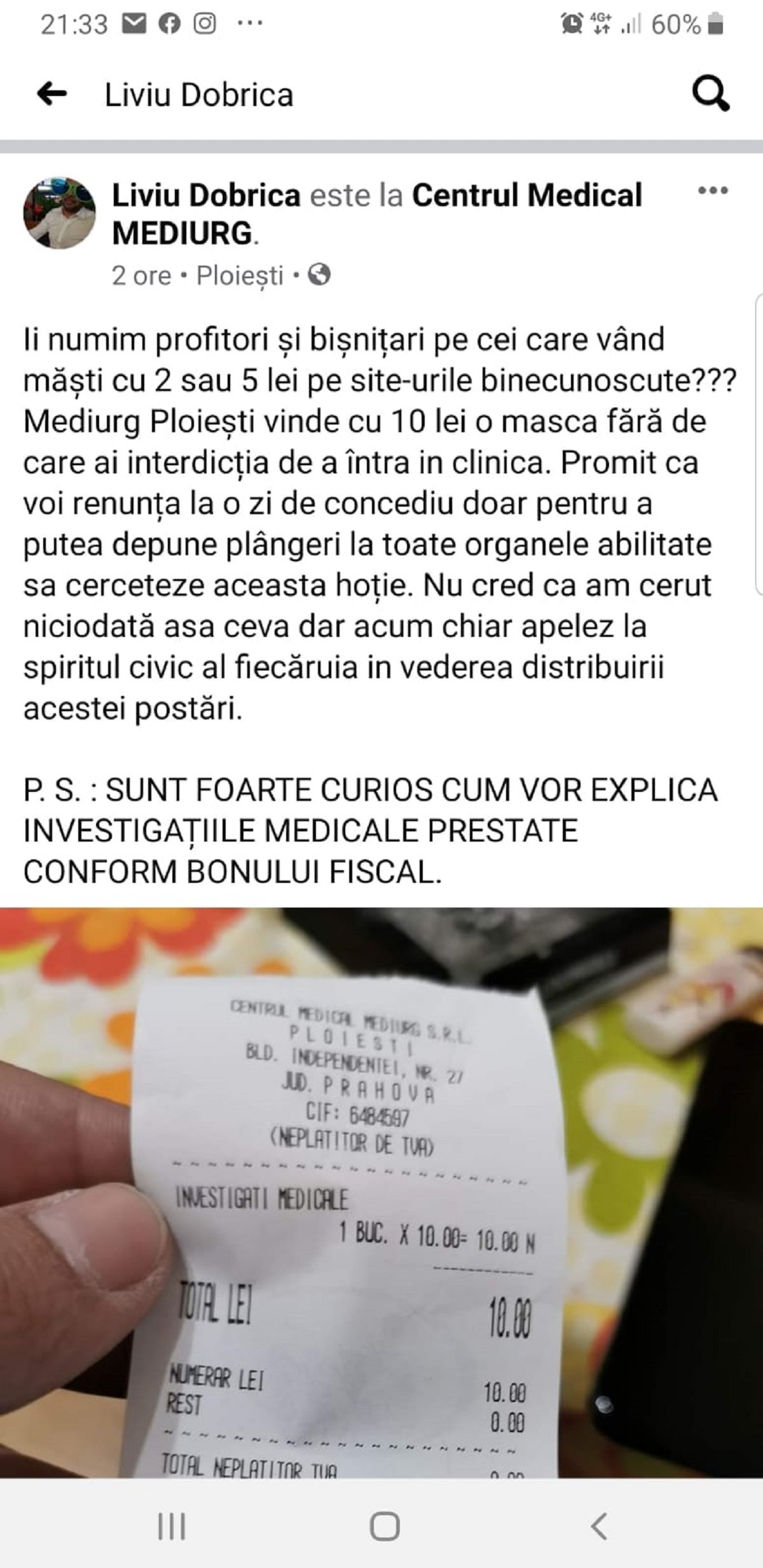Open the post's three-dot options menu
763x1568 pixels.
coord(713,191)
